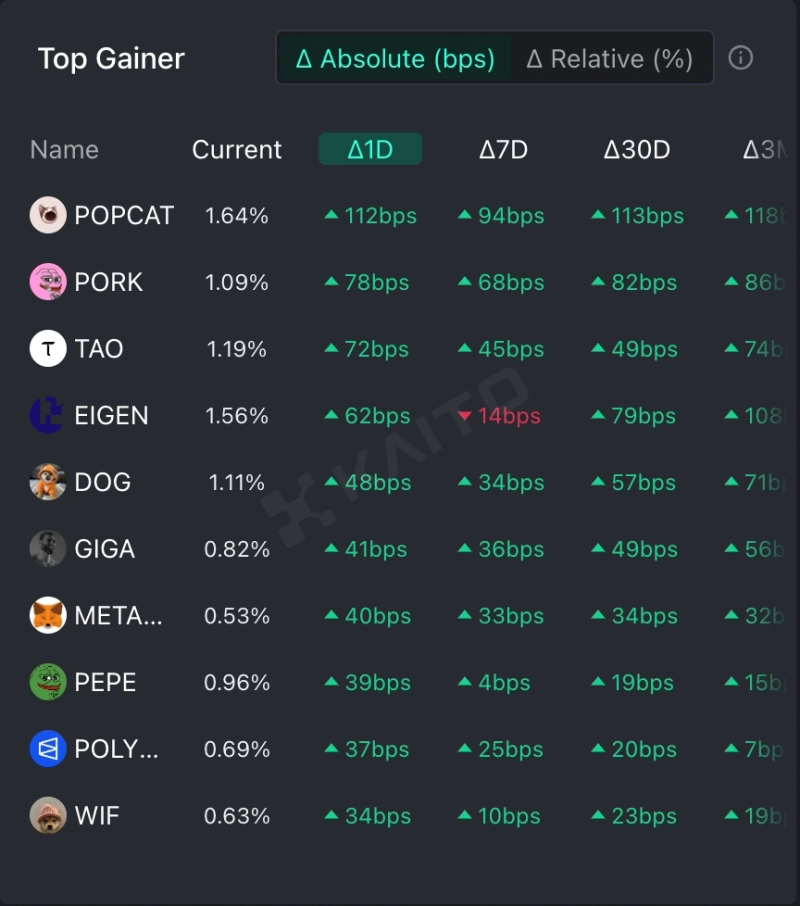800x906 pixels.
Task: Open the GIGA row
Action: 104,549
